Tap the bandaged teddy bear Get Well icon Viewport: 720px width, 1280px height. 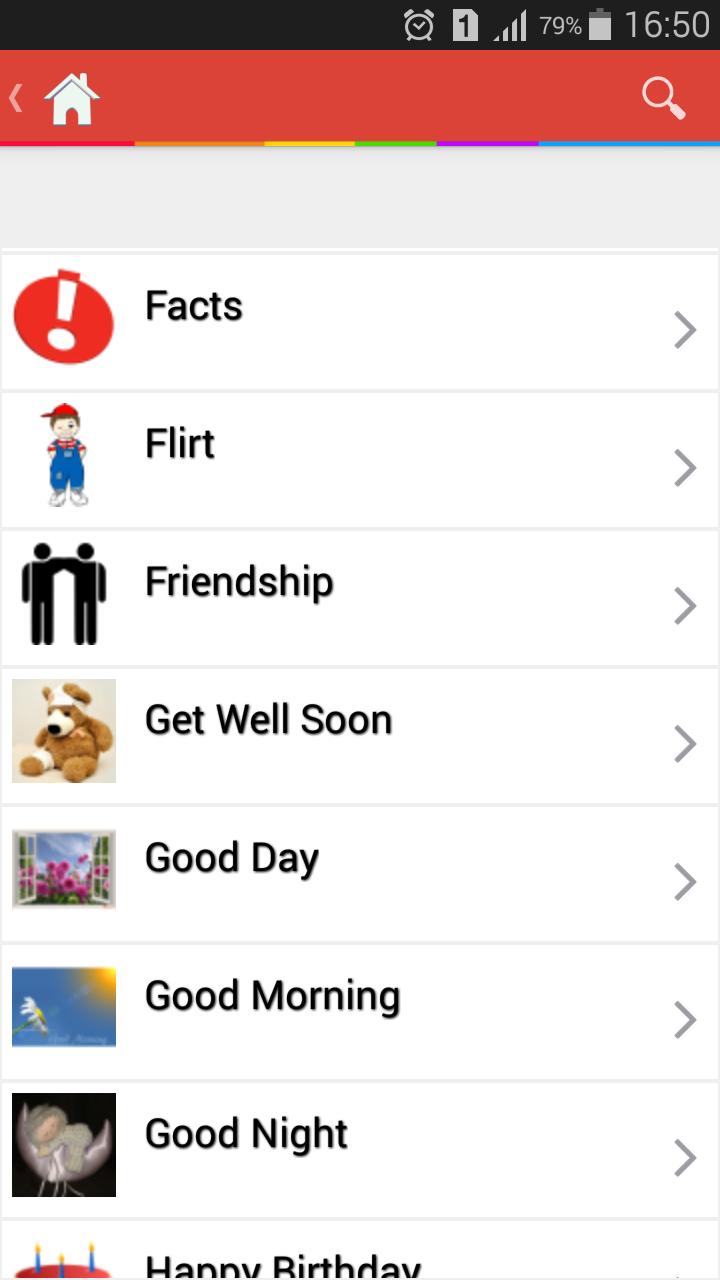[64, 731]
